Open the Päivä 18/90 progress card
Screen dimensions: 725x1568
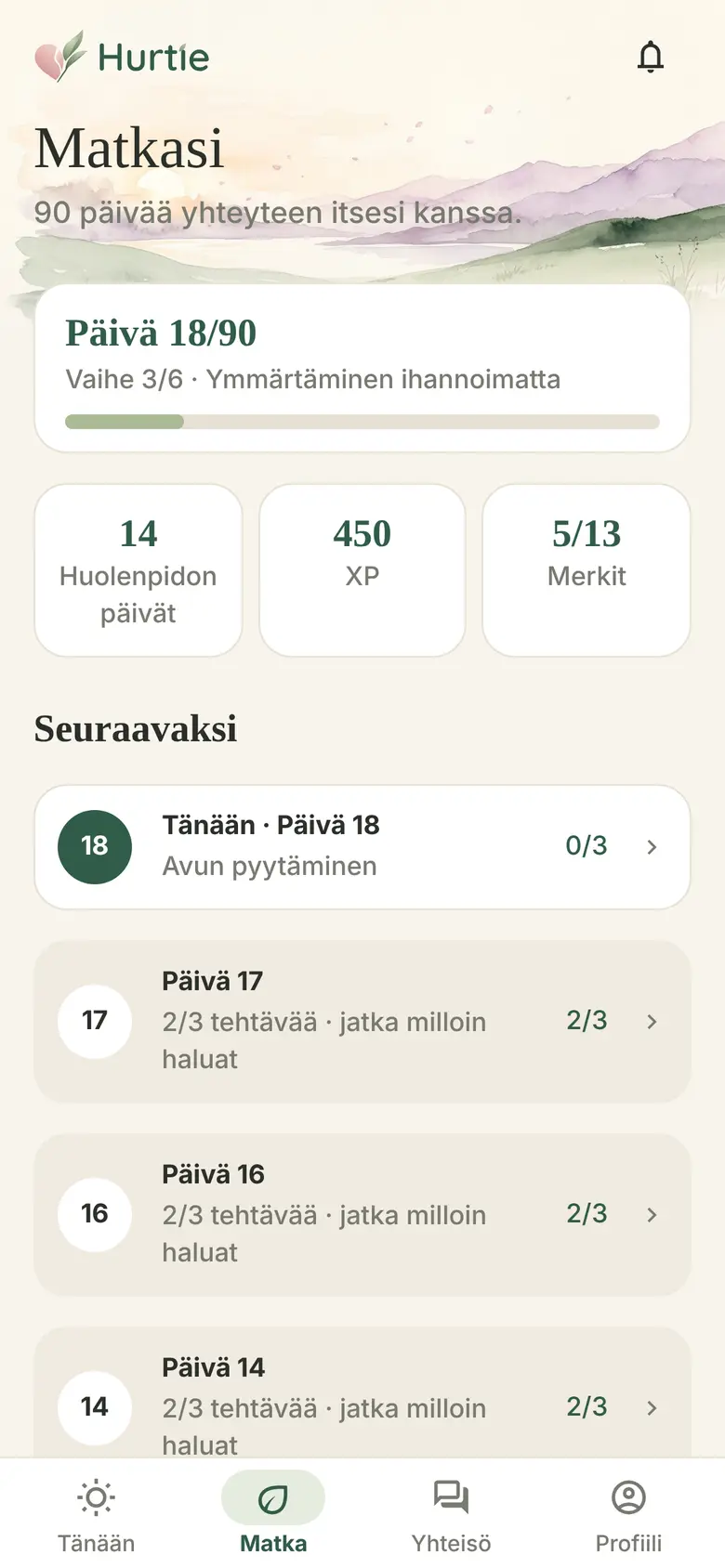click(362, 369)
